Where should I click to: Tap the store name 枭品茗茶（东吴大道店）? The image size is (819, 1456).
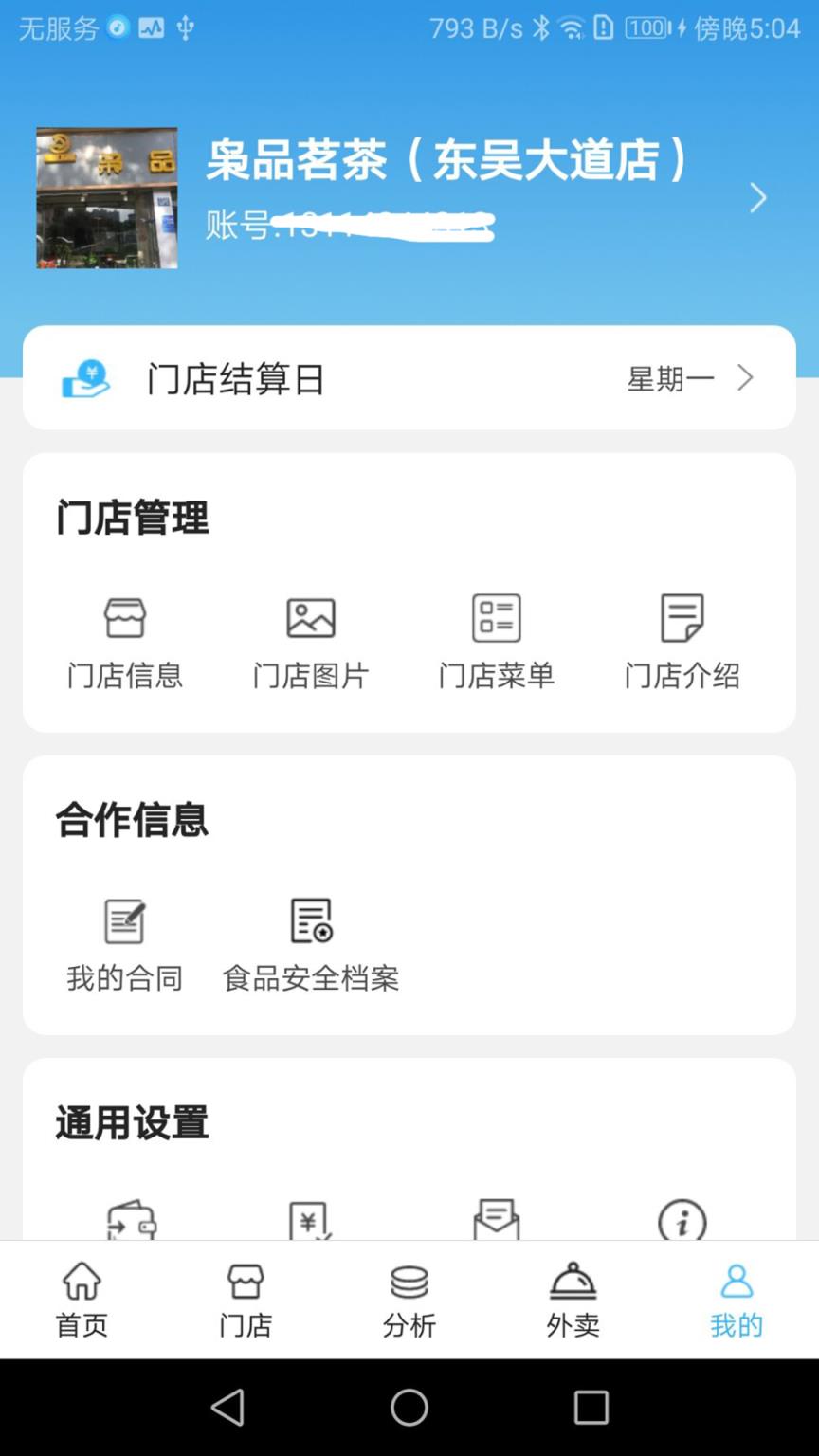[x=446, y=161]
